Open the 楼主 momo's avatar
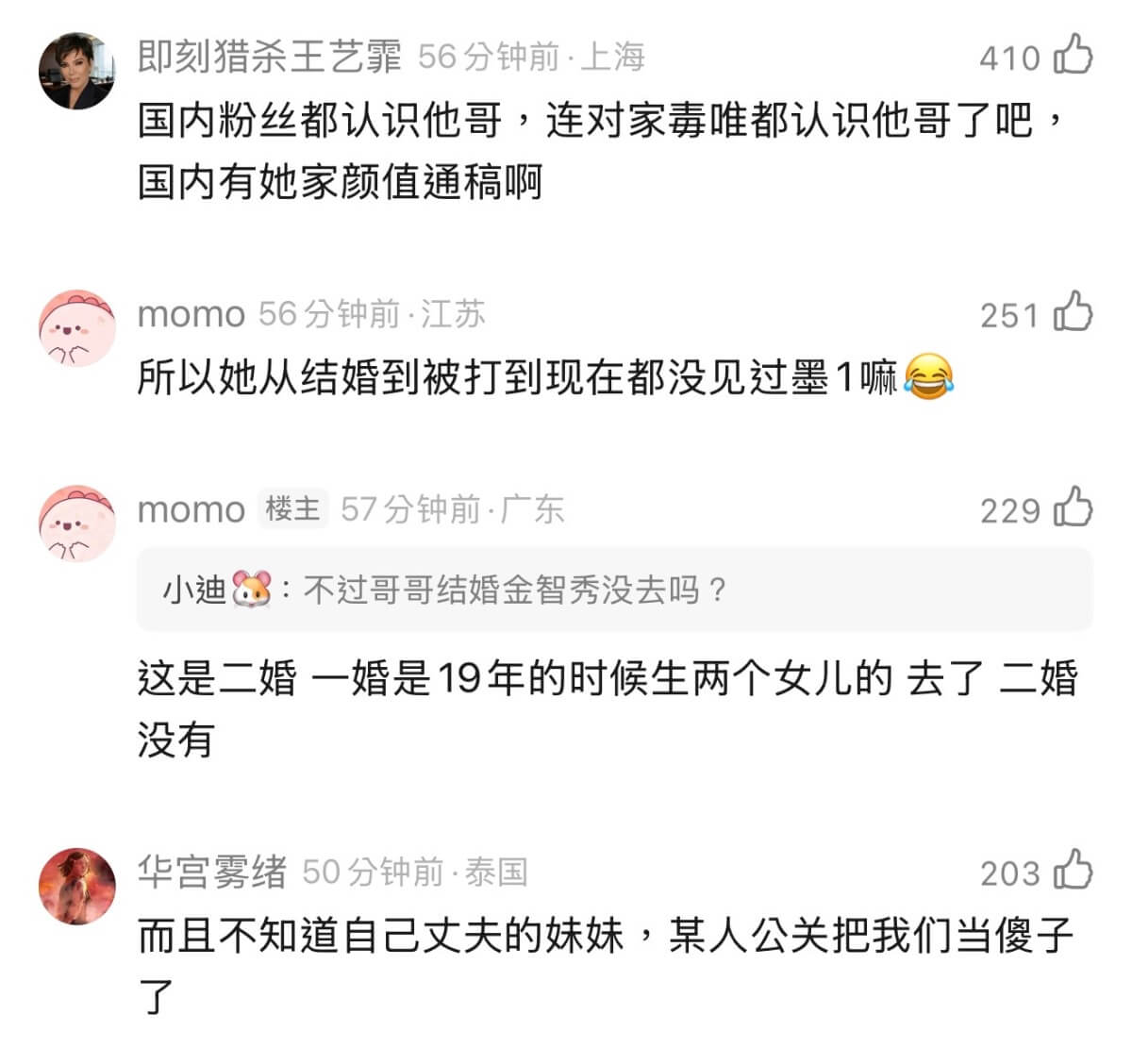1132x1064 pixels. click(76, 524)
